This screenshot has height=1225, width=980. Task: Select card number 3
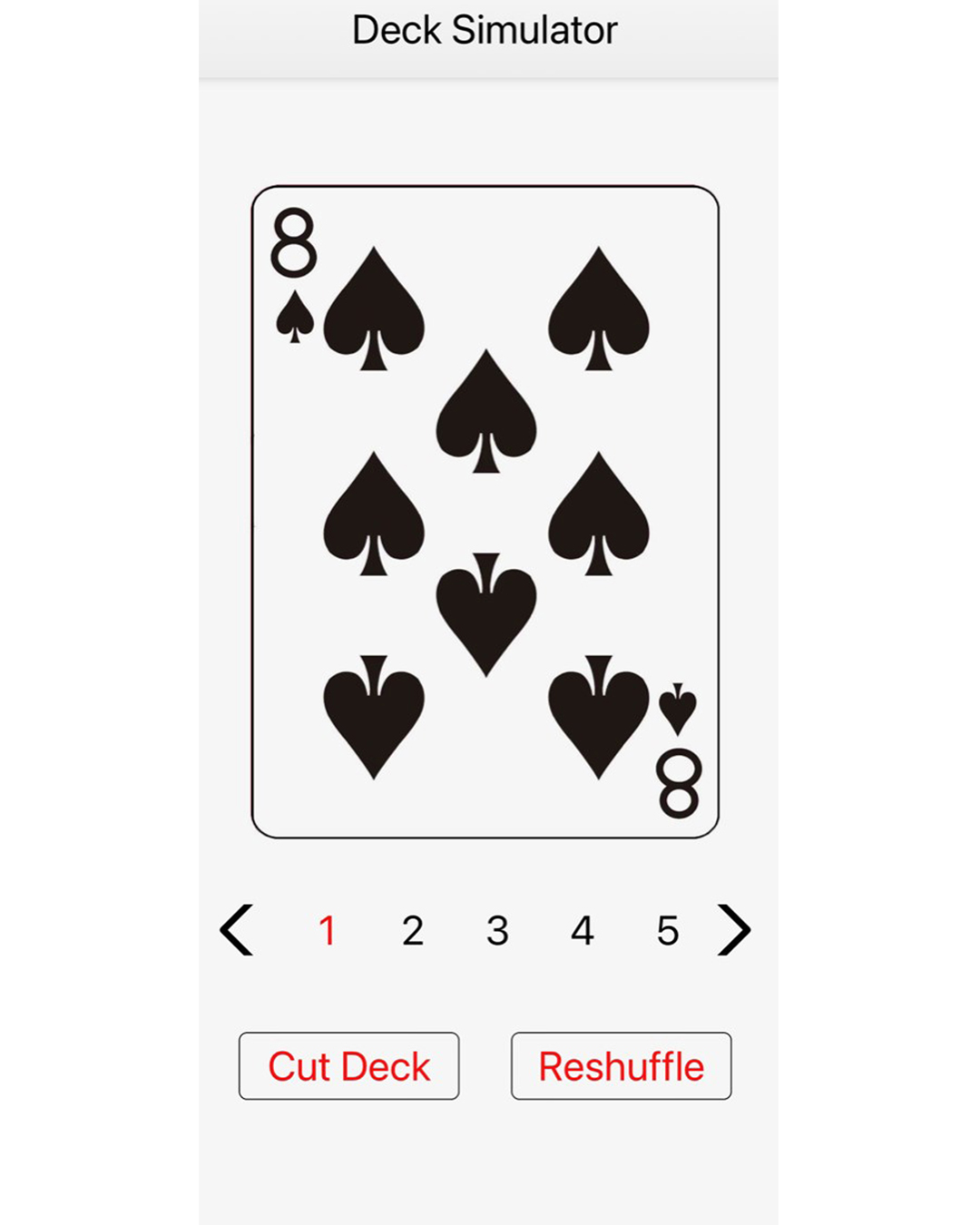point(497,931)
